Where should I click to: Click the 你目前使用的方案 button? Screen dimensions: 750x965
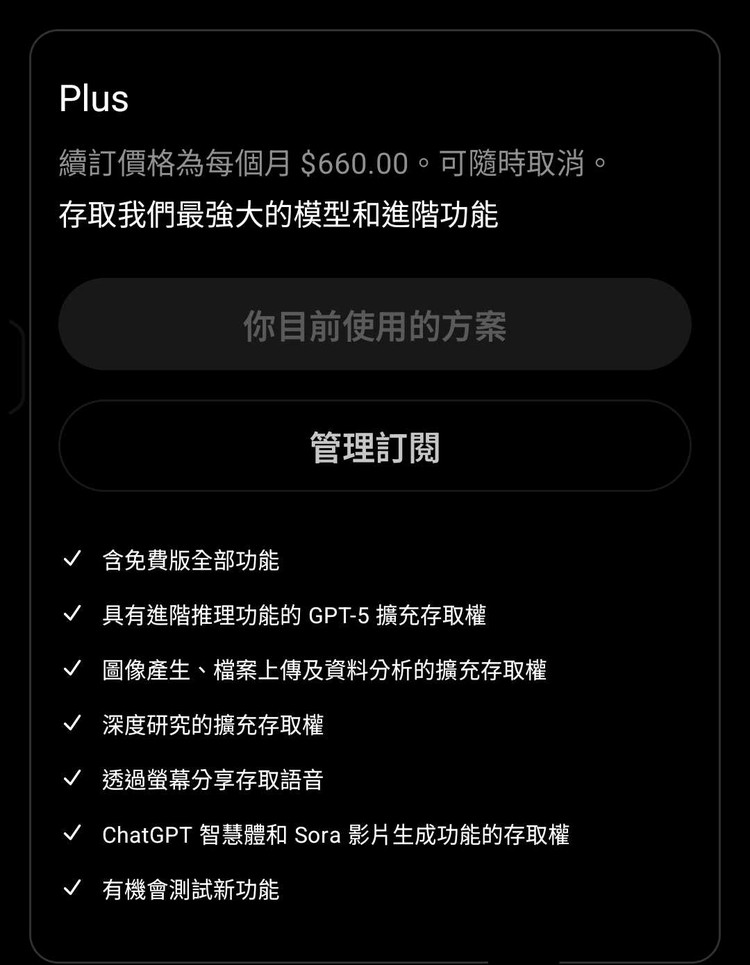tap(374, 324)
